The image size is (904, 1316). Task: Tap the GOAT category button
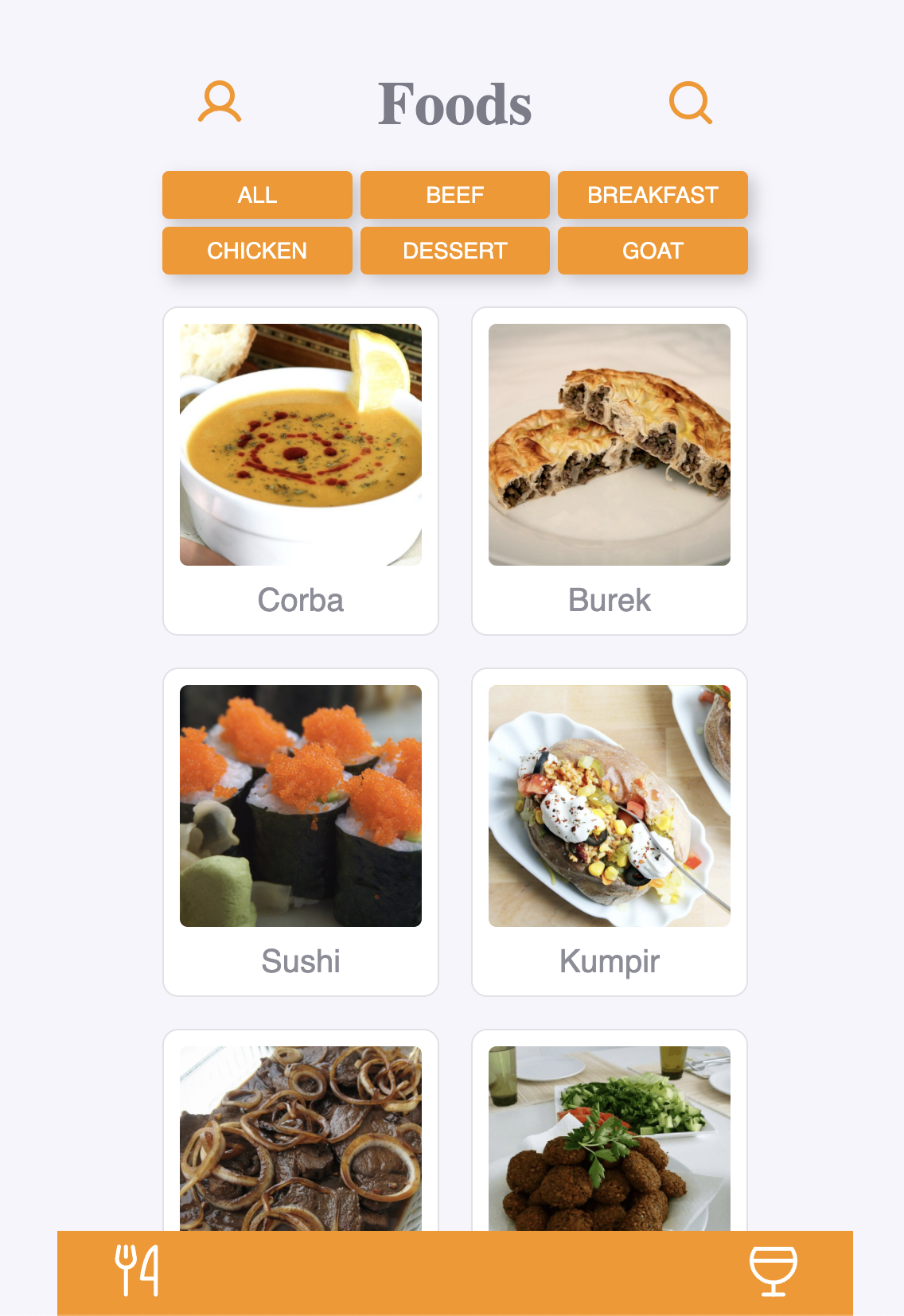click(x=653, y=251)
